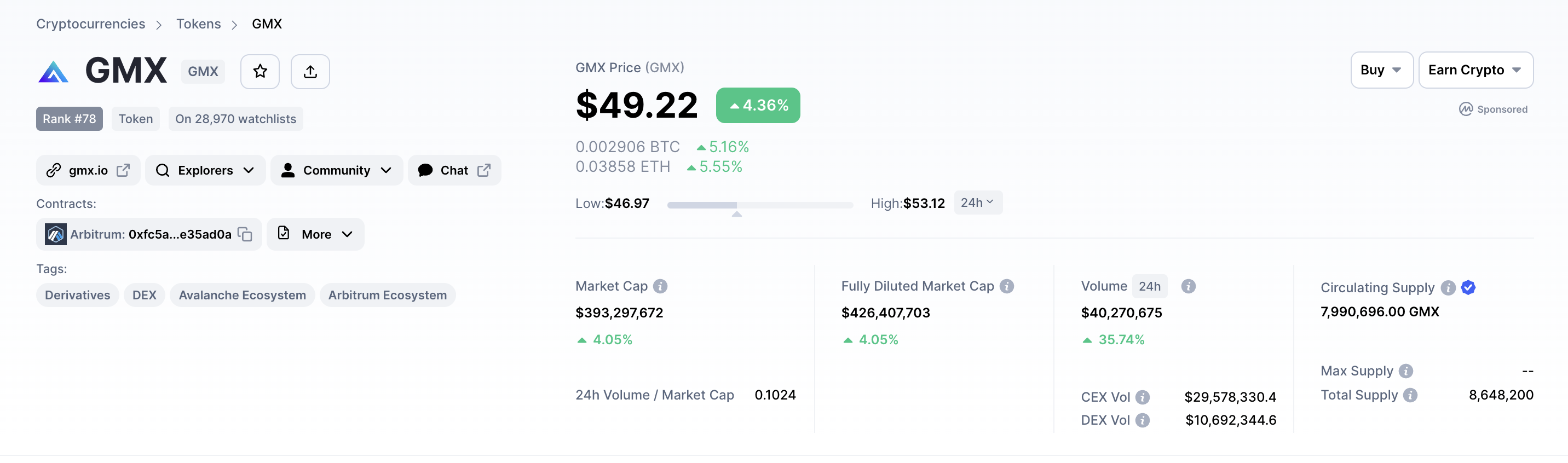The height and width of the screenshot is (463, 1568).
Task: Visit the gmx.io website link
Action: click(88, 170)
